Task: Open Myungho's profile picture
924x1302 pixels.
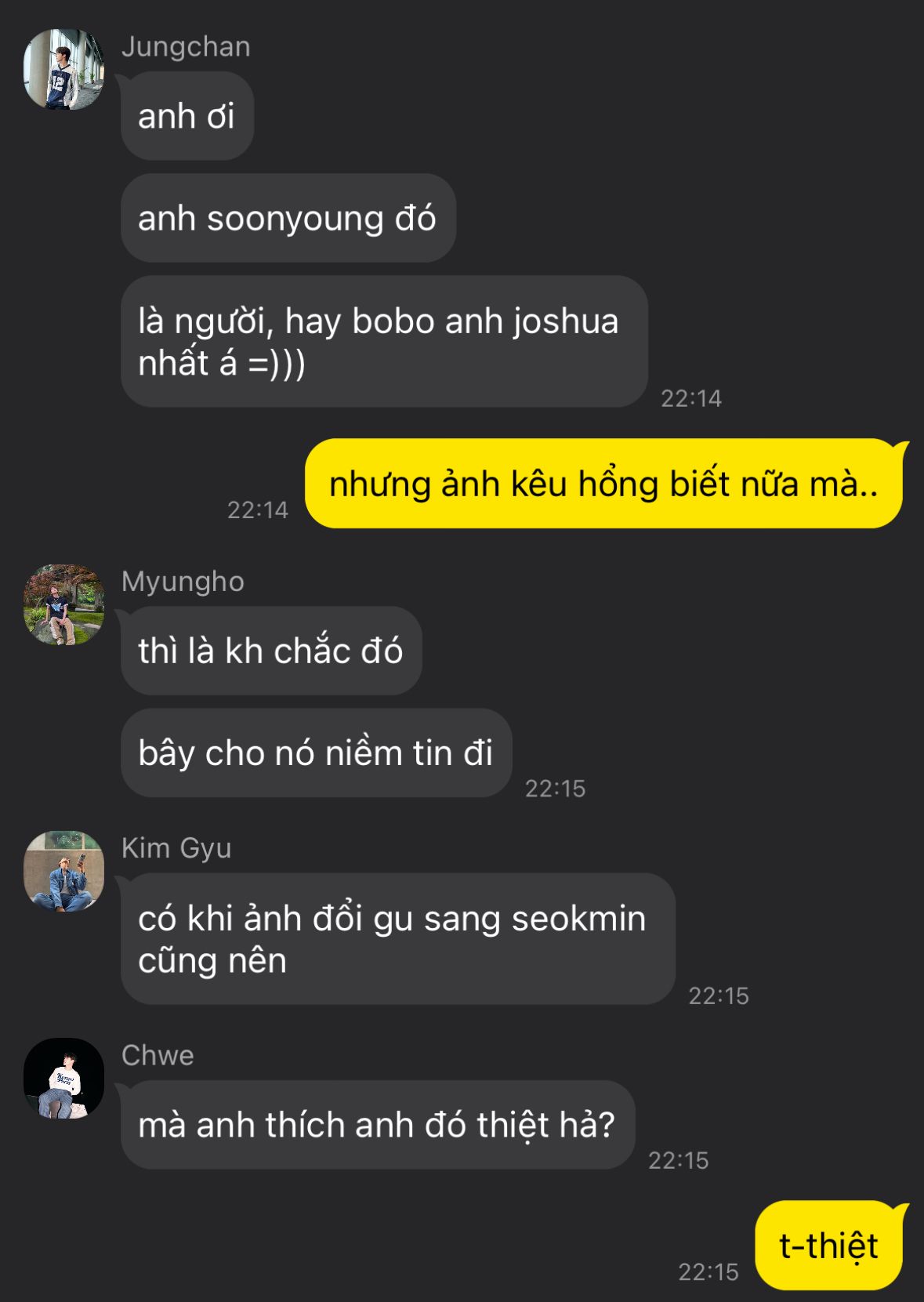Action: click(x=64, y=604)
